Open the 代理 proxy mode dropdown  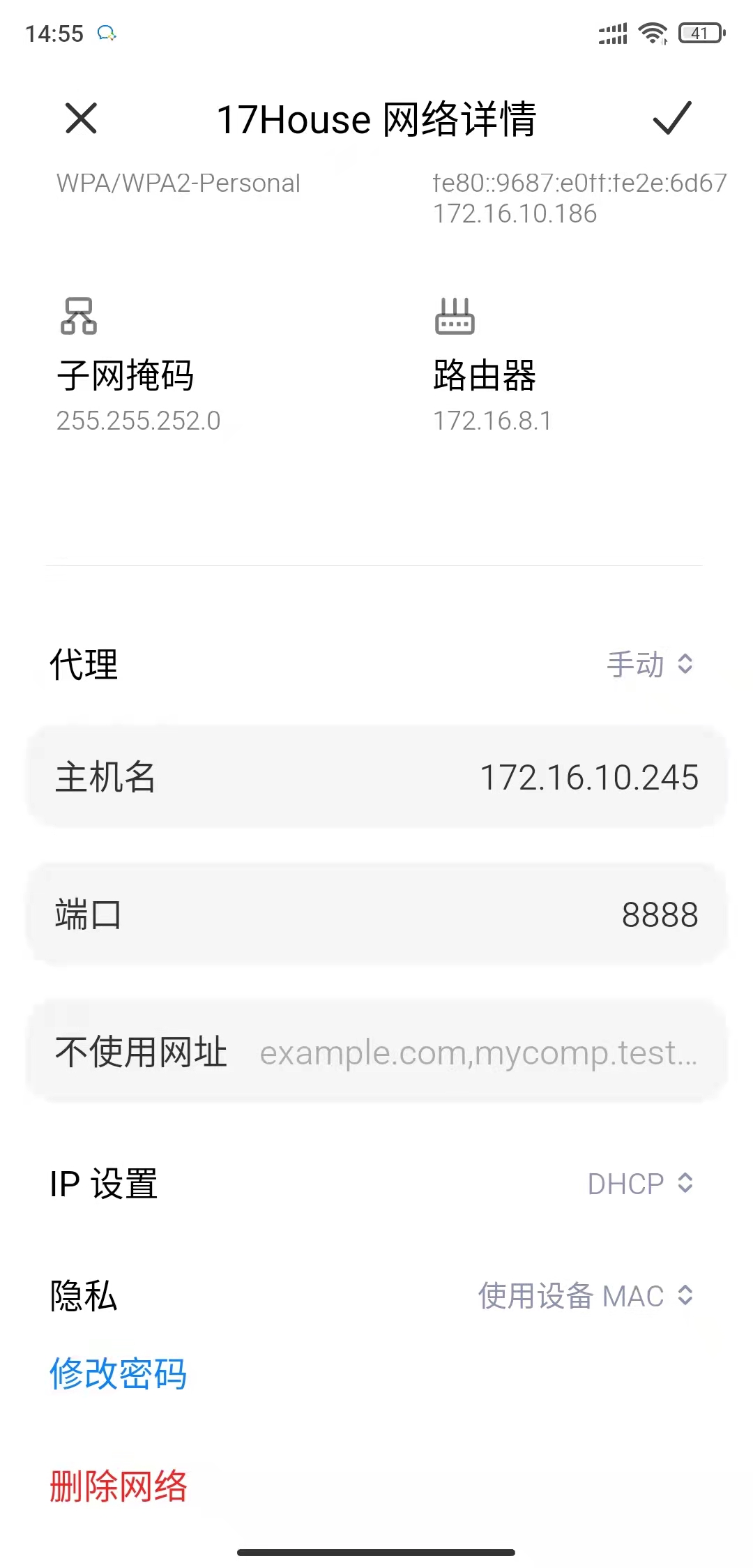[650, 664]
